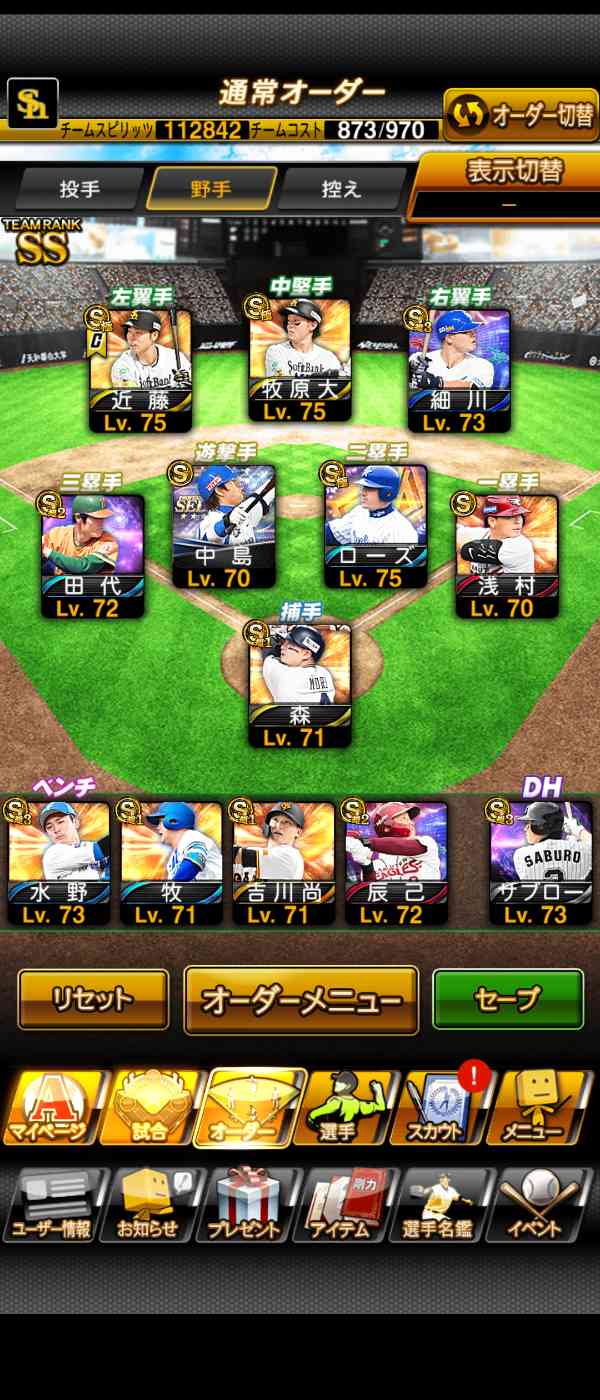Switch to the 投手 tab
The image size is (600, 1400).
click(x=79, y=188)
